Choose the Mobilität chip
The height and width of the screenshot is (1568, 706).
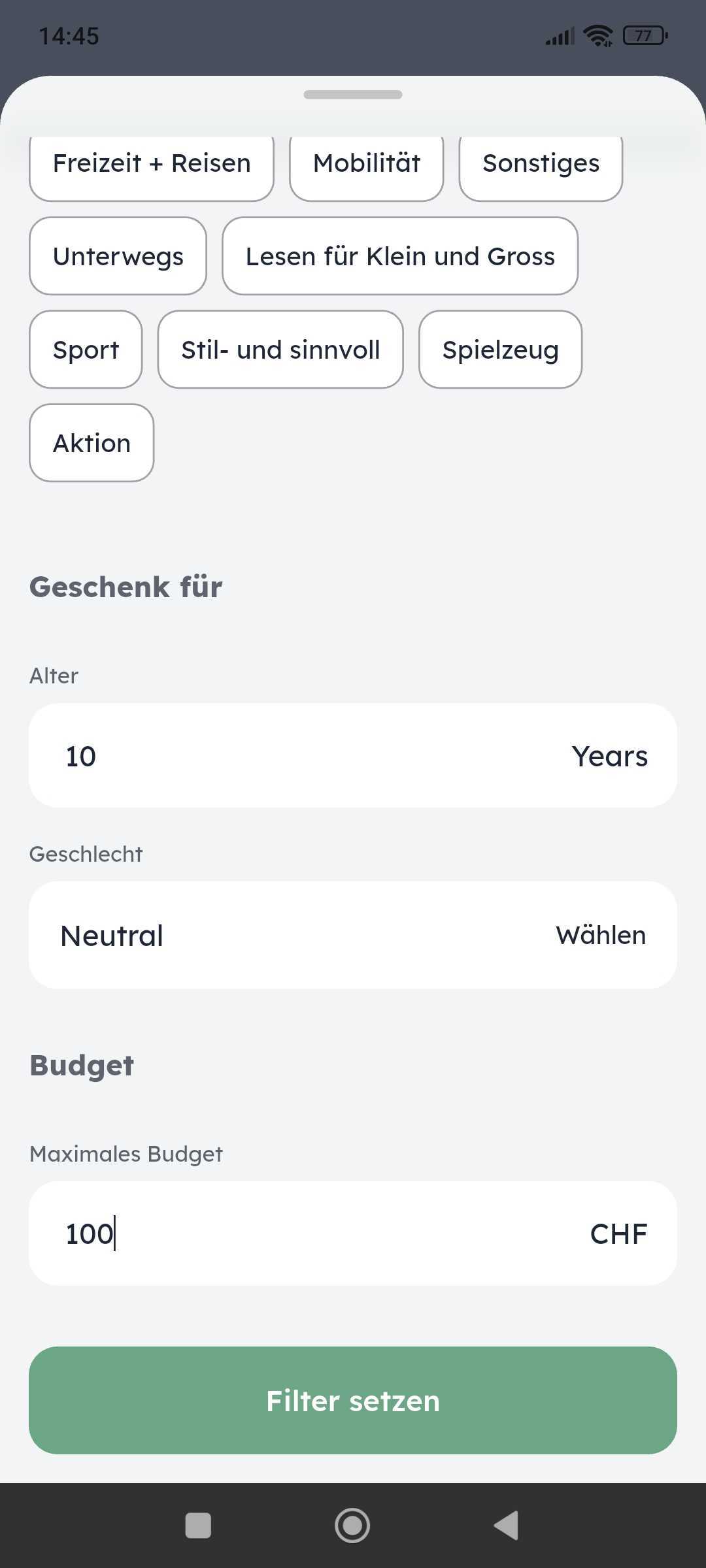pyautogui.click(x=366, y=164)
